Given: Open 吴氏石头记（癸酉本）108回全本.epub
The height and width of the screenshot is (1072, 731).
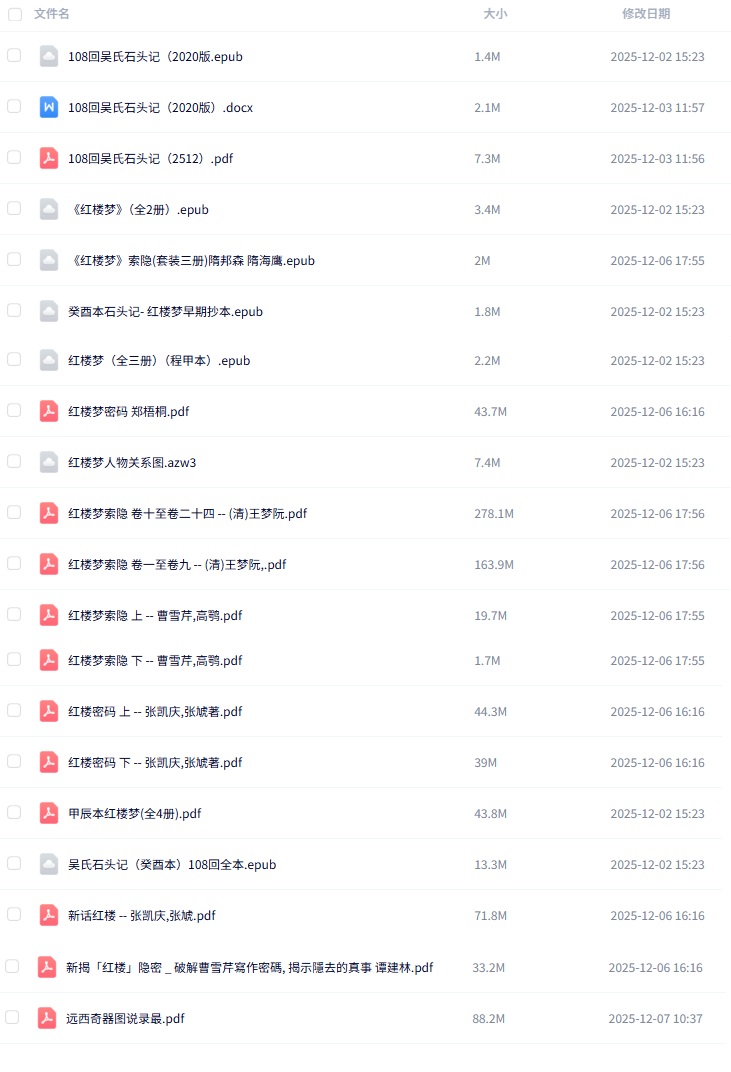Looking at the screenshot, I should pyautogui.click(x=172, y=864).
